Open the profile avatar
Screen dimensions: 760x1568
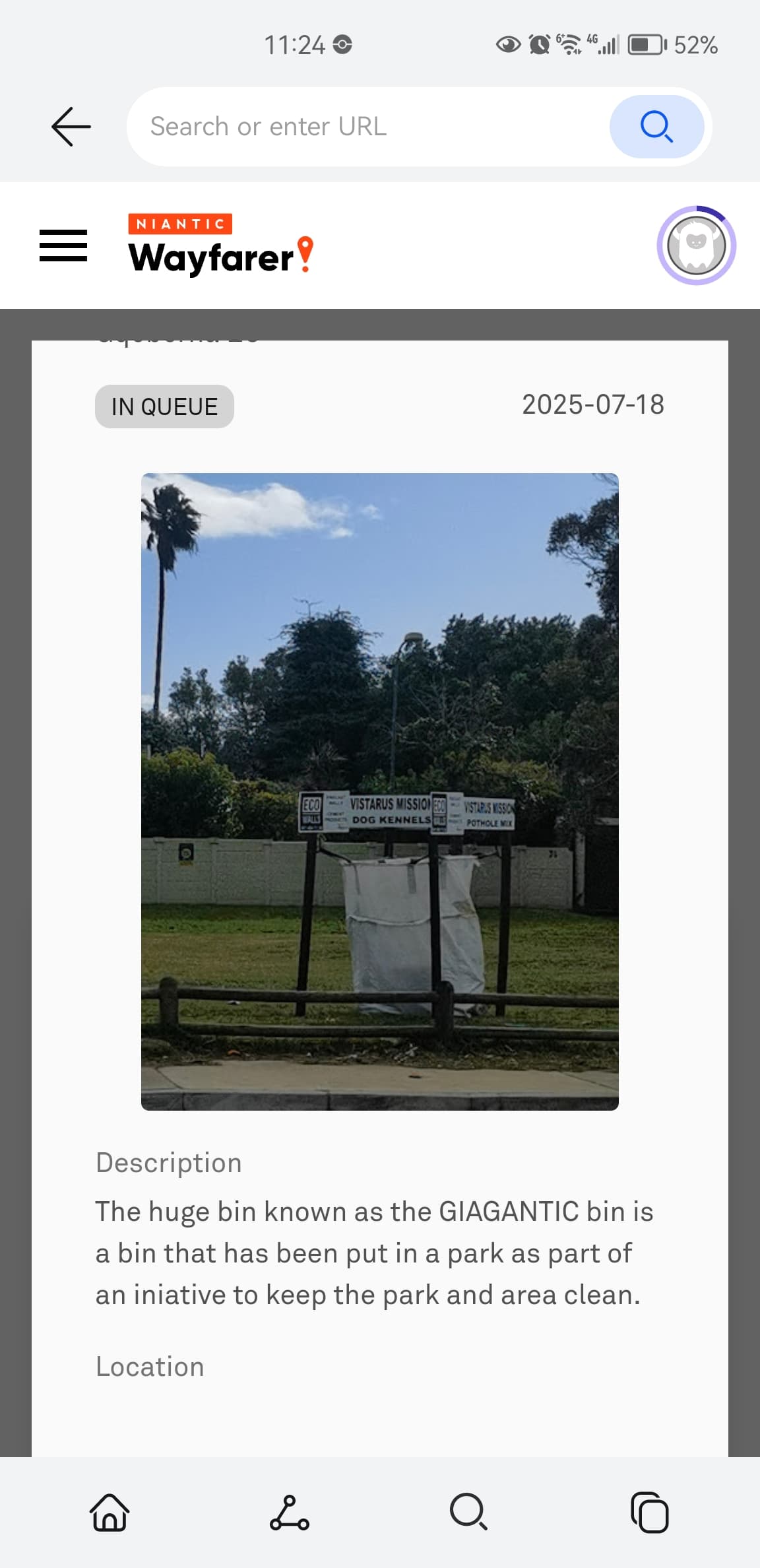click(x=696, y=245)
